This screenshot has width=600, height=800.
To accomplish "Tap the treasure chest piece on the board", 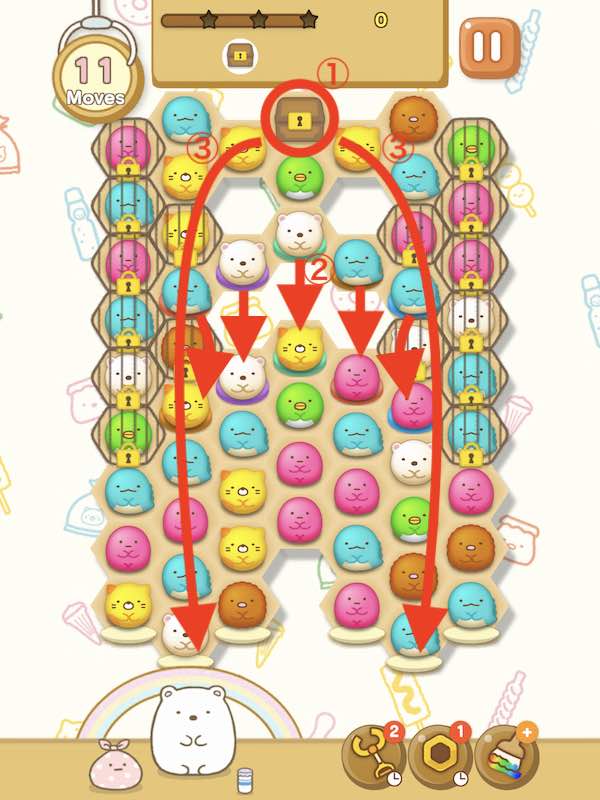I will (x=298, y=120).
